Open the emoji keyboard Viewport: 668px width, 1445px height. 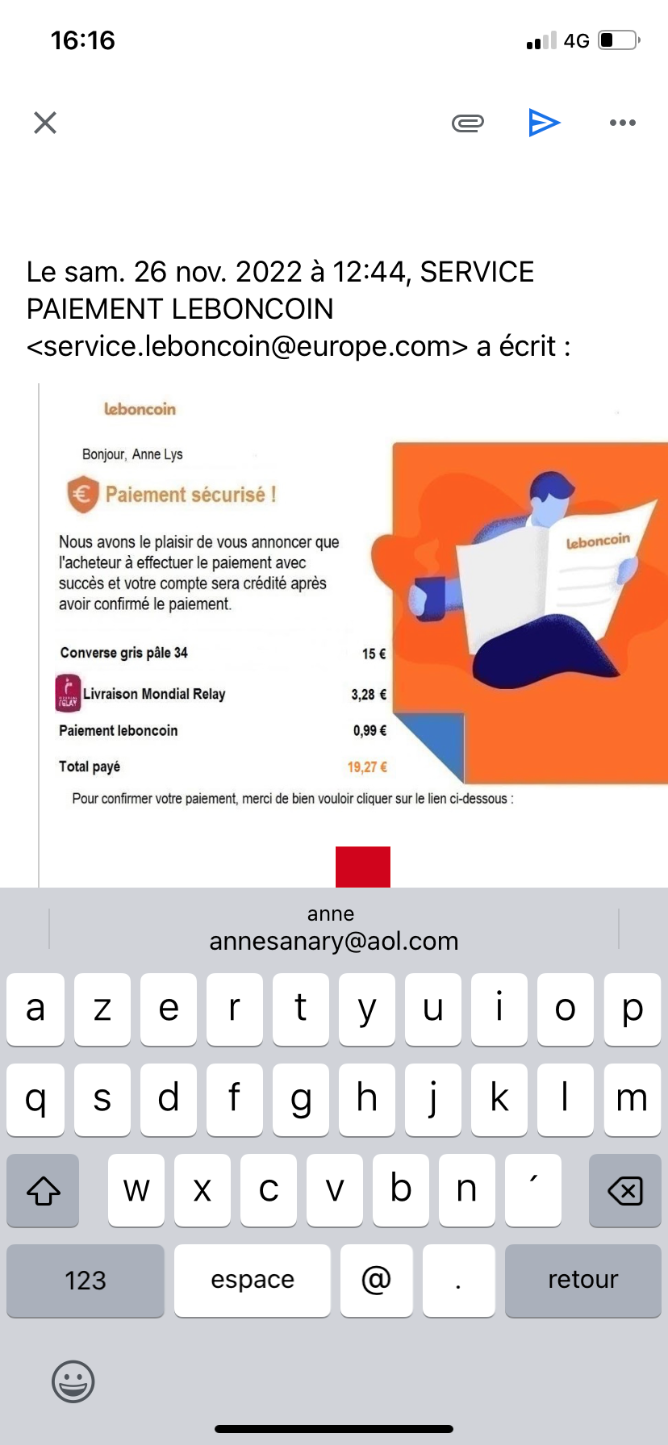coord(73,1382)
